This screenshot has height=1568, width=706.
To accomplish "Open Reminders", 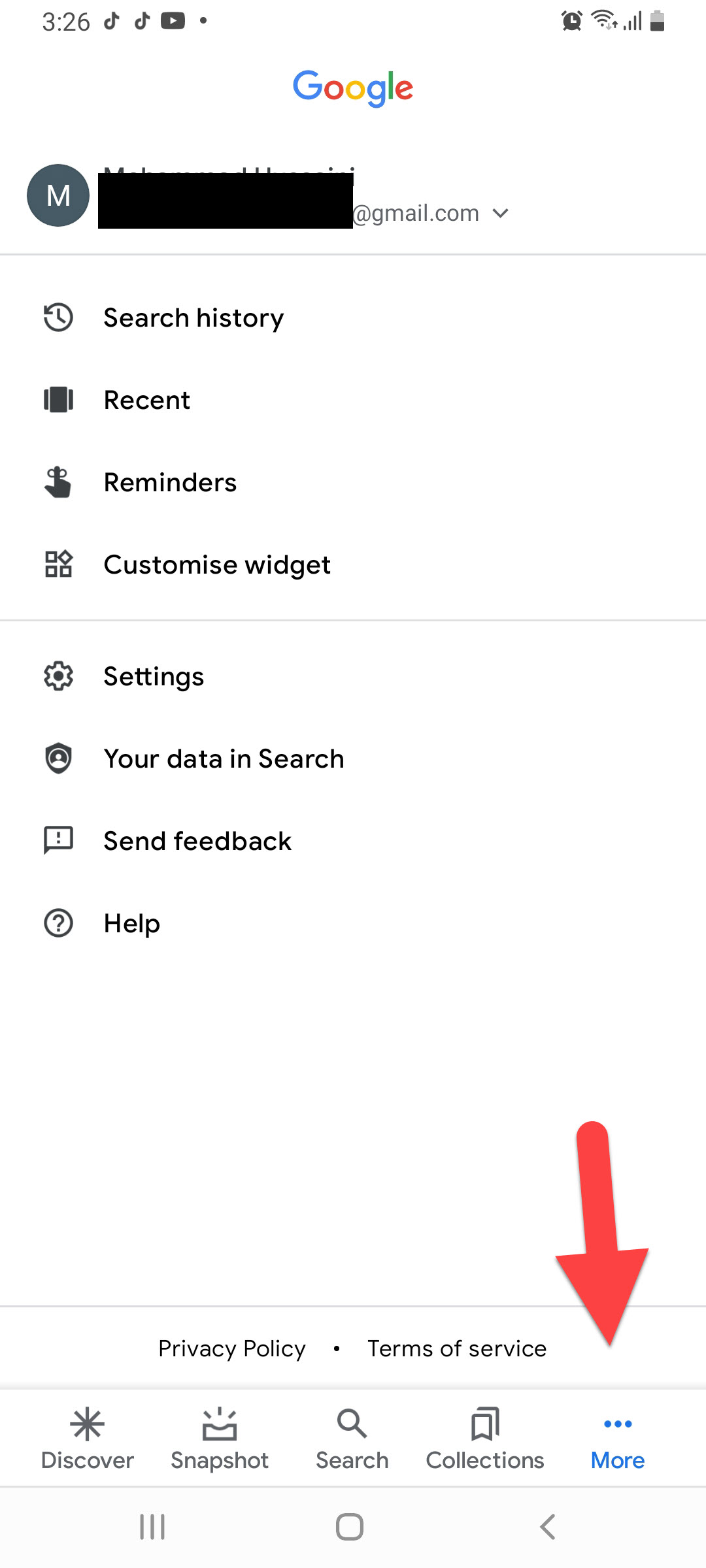I will click(x=170, y=483).
